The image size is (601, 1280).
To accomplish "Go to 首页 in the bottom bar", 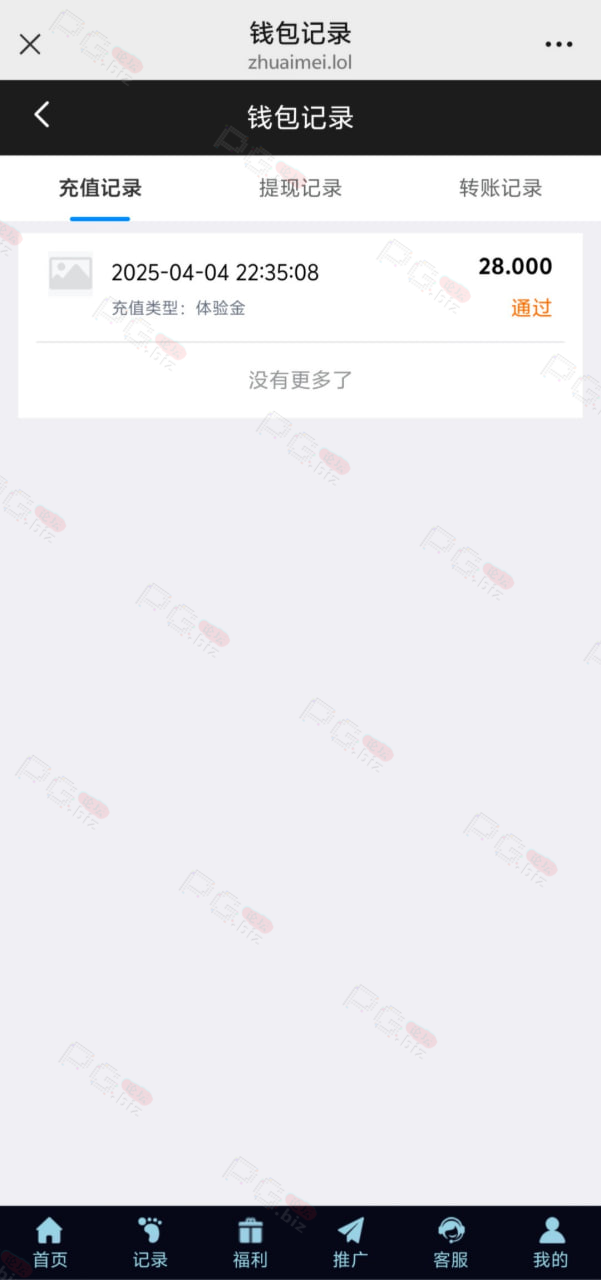I will 50,1242.
